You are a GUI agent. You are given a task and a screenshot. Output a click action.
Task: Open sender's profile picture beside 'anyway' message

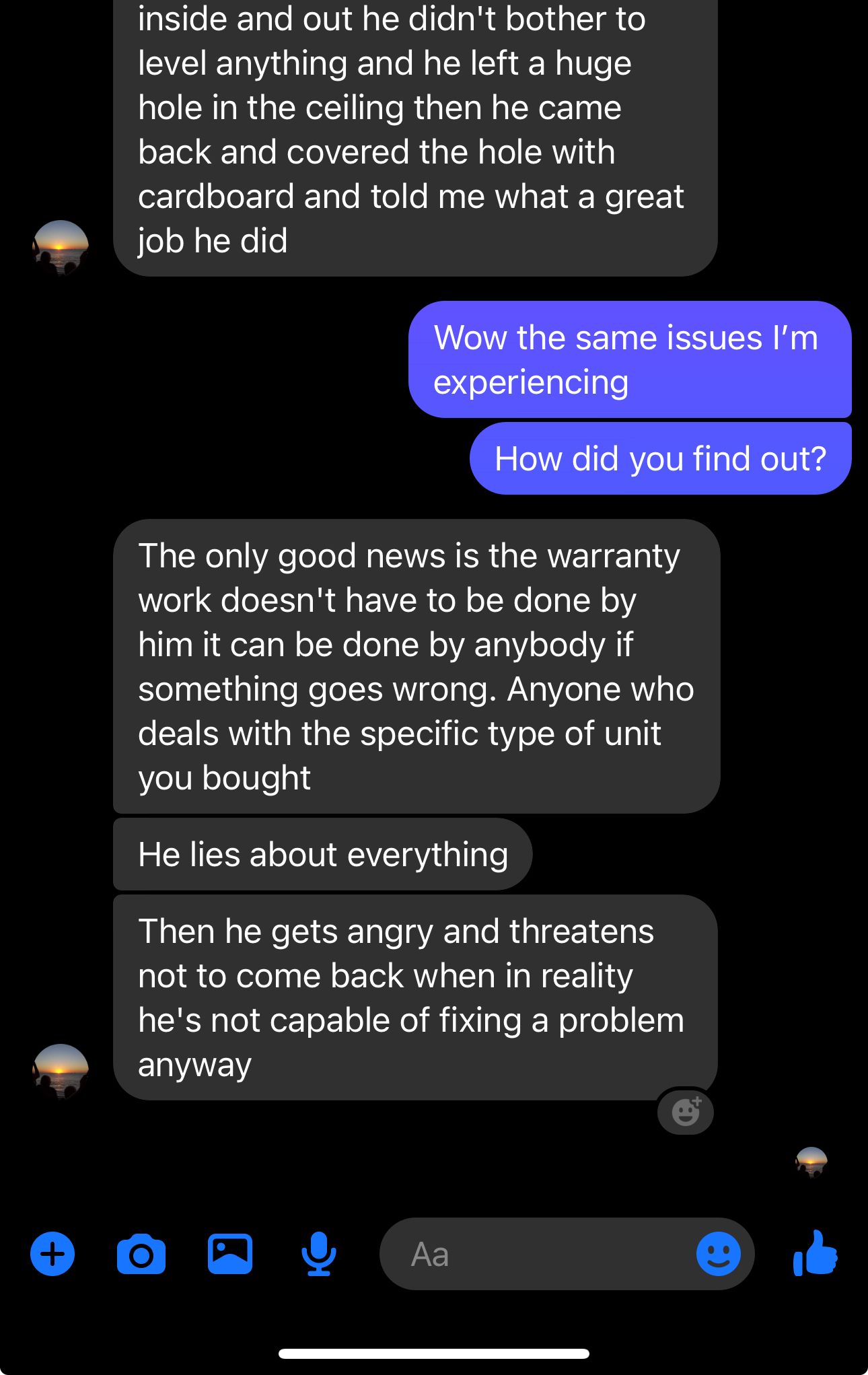tap(61, 1071)
